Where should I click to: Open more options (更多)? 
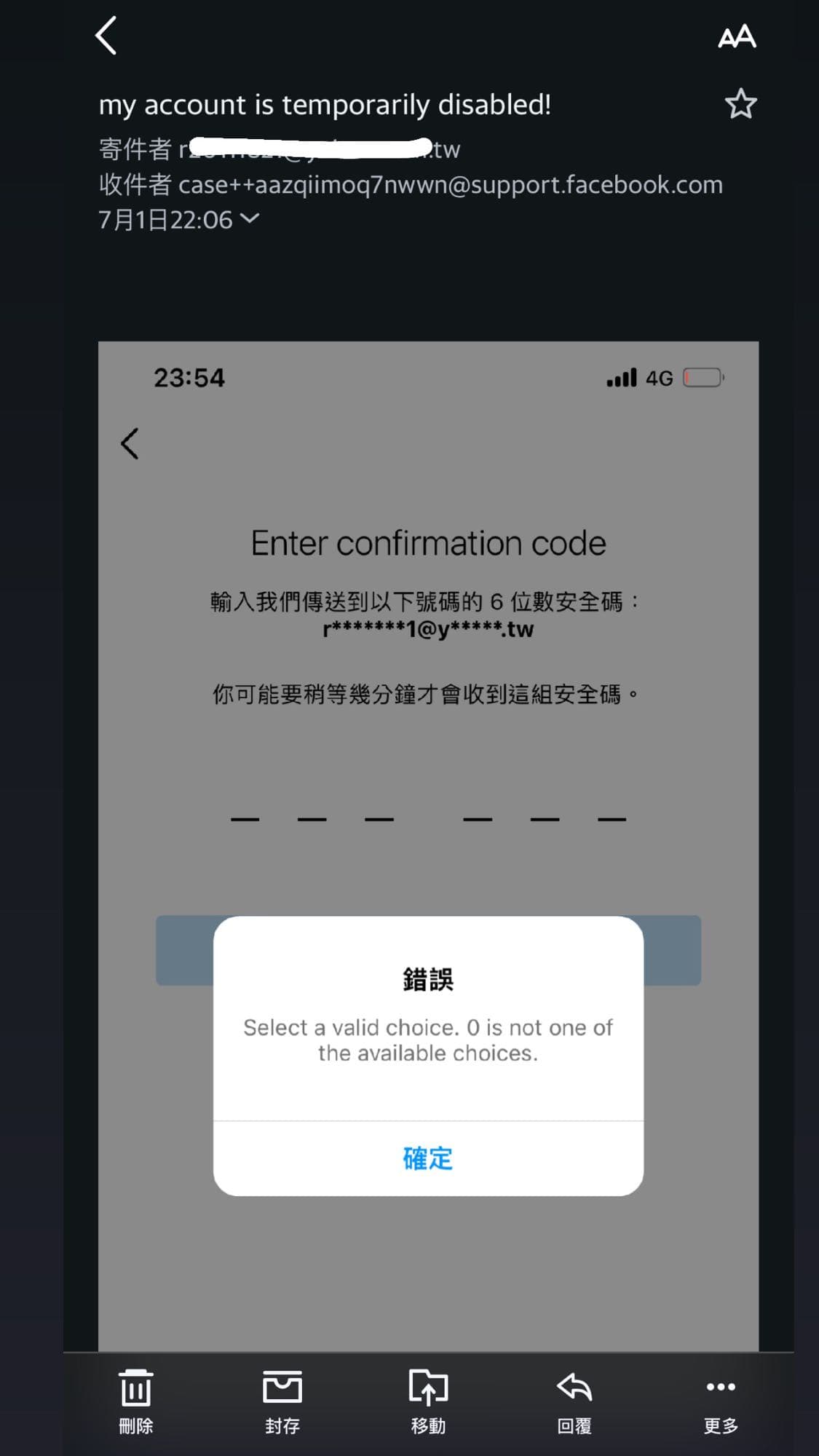721,1401
